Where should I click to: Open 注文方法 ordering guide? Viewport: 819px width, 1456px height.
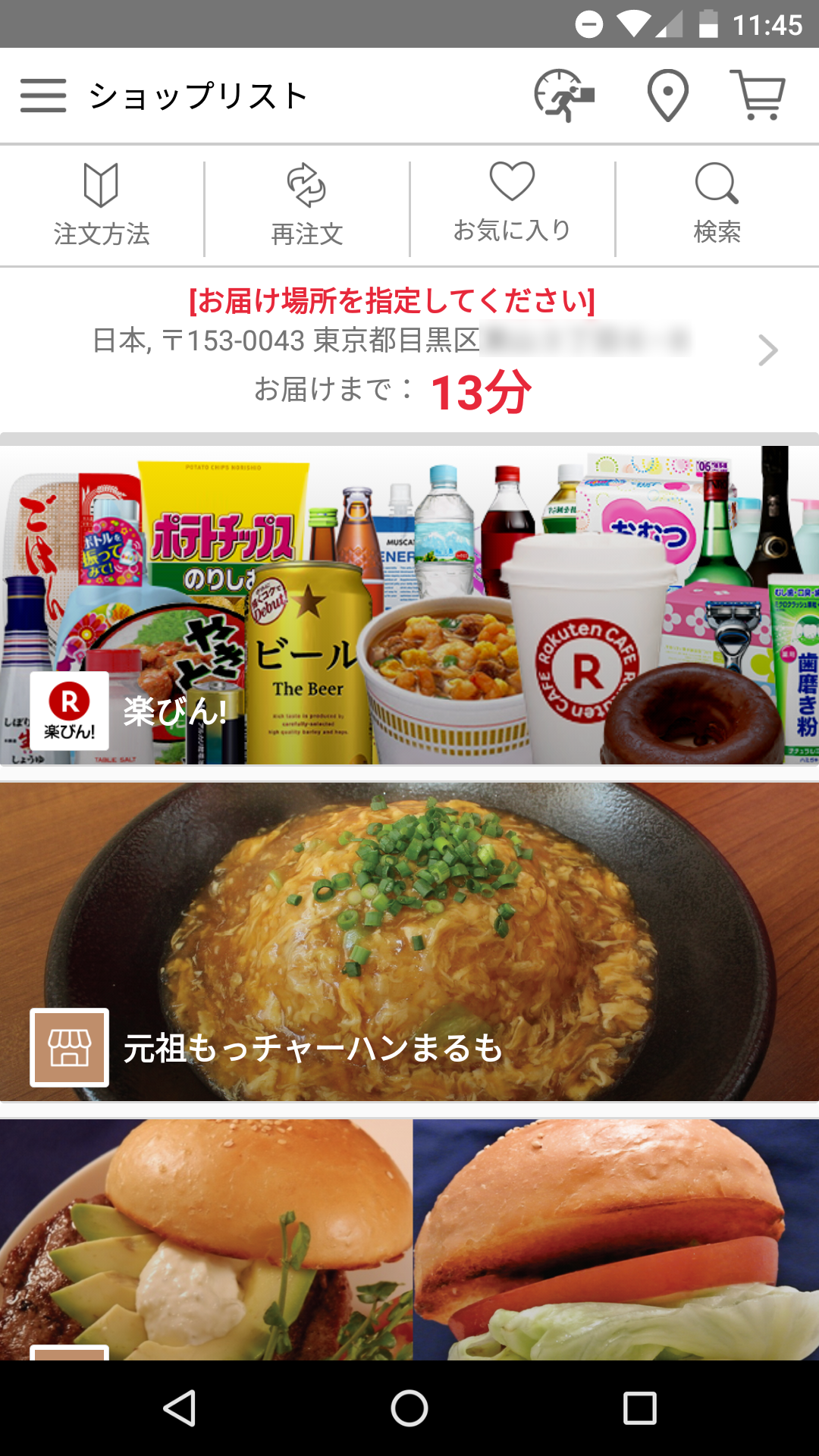tap(102, 206)
